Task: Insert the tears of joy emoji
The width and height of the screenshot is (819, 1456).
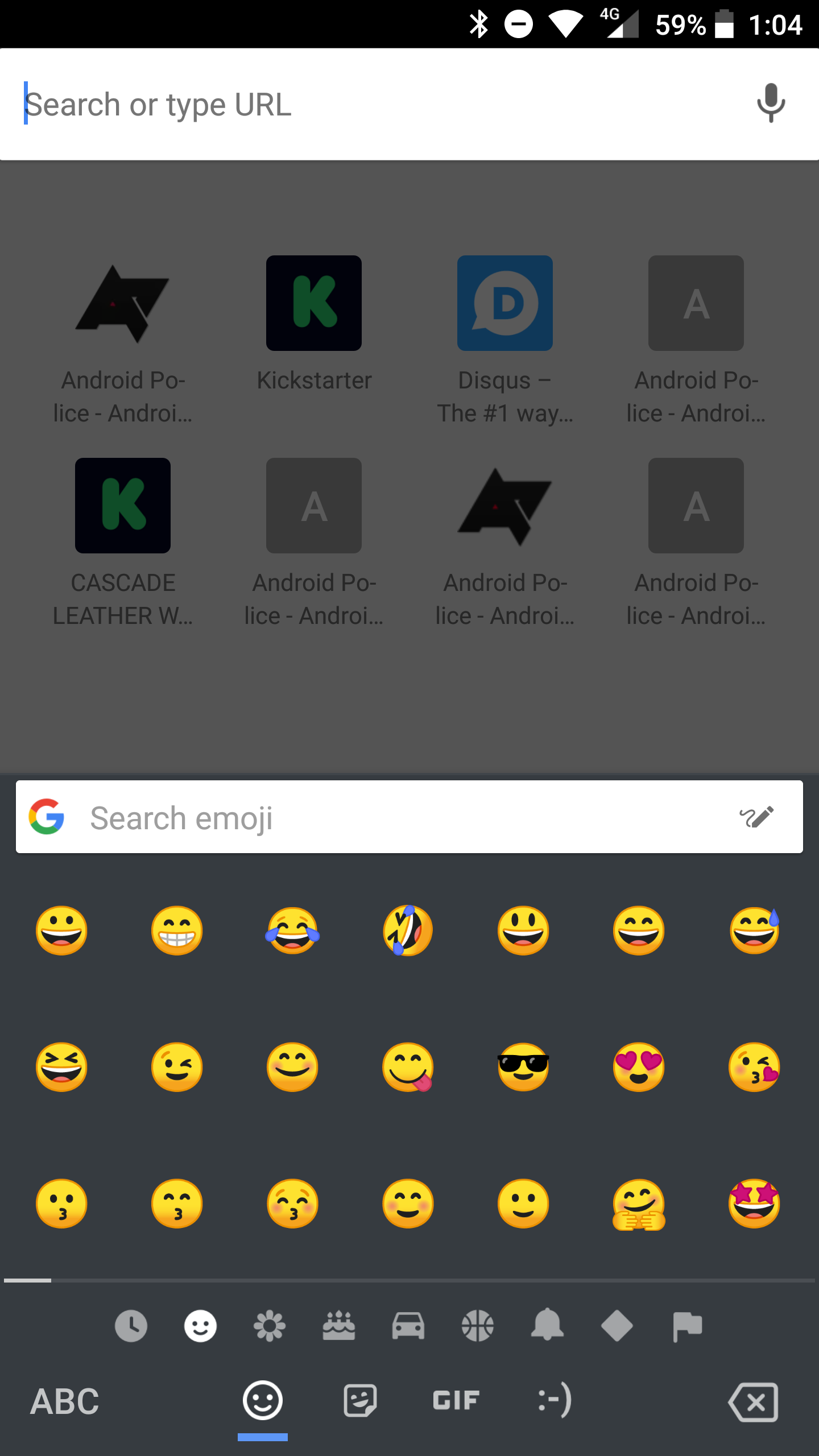Action: (x=292, y=930)
